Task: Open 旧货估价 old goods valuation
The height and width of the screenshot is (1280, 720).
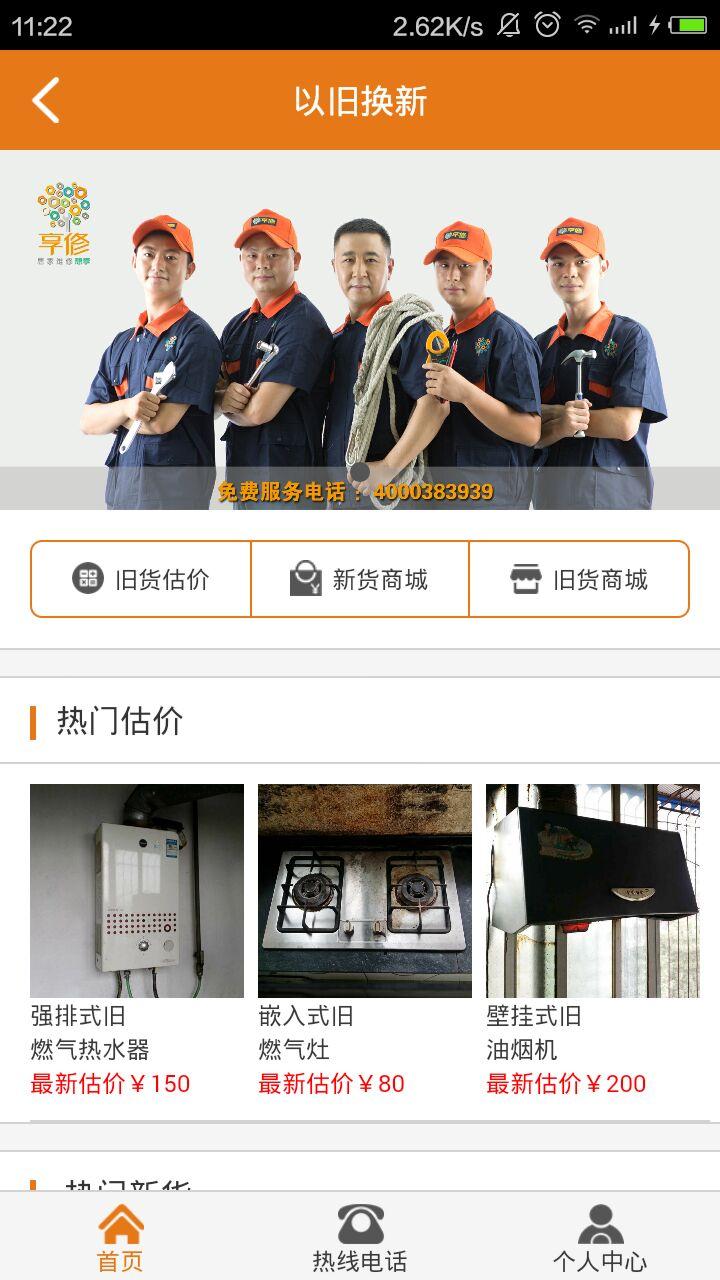Action: pyautogui.click(x=141, y=579)
